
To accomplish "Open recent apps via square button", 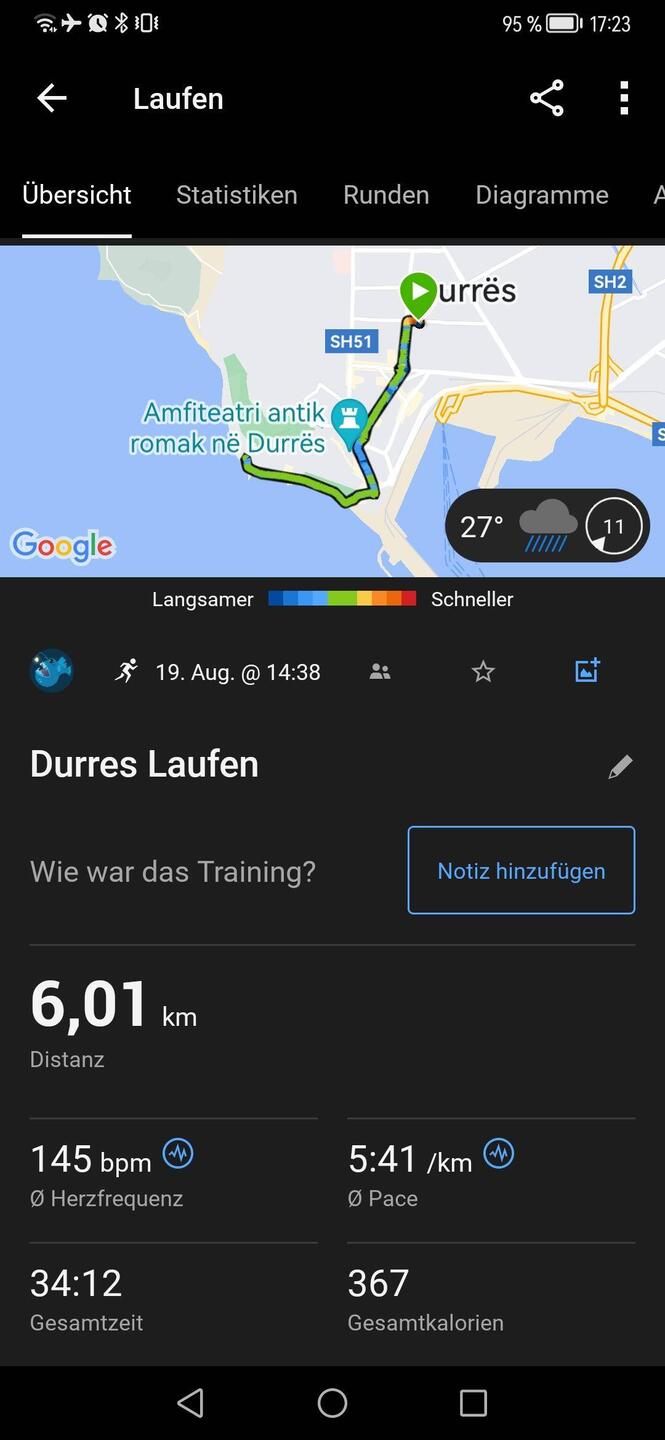I will pyautogui.click(x=473, y=1403).
